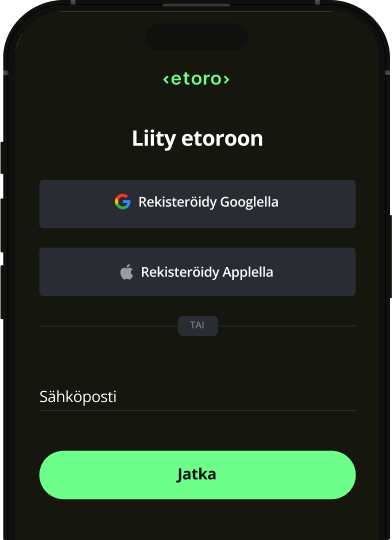Sign up with the Rekisteröidy Googlella button
The width and height of the screenshot is (392, 540).
[197, 204]
